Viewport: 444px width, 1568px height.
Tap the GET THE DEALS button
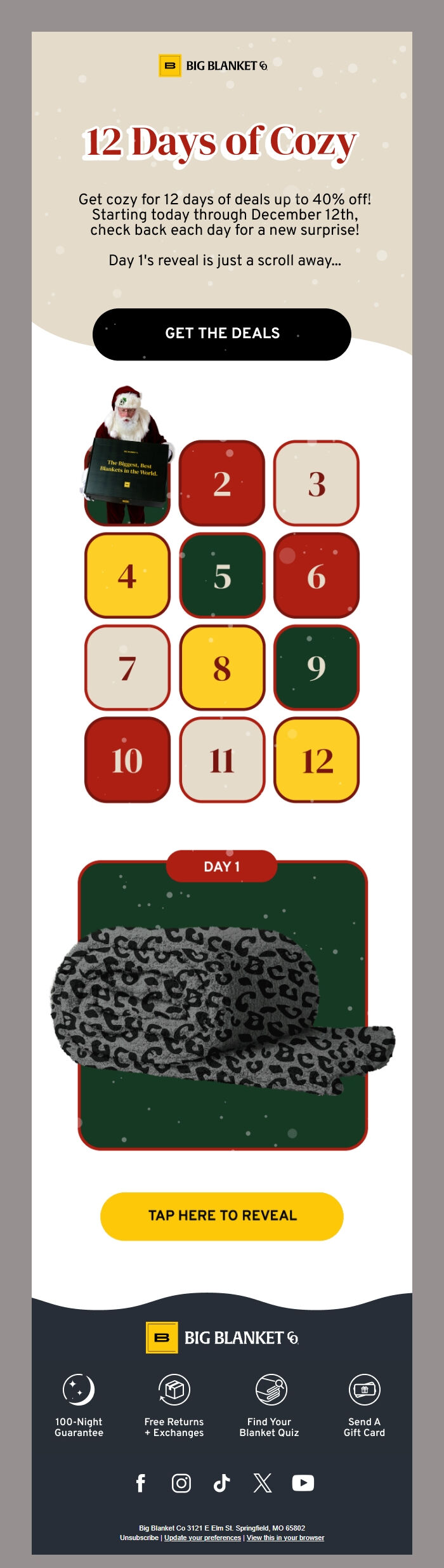pyautogui.click(x=222, y=334)
